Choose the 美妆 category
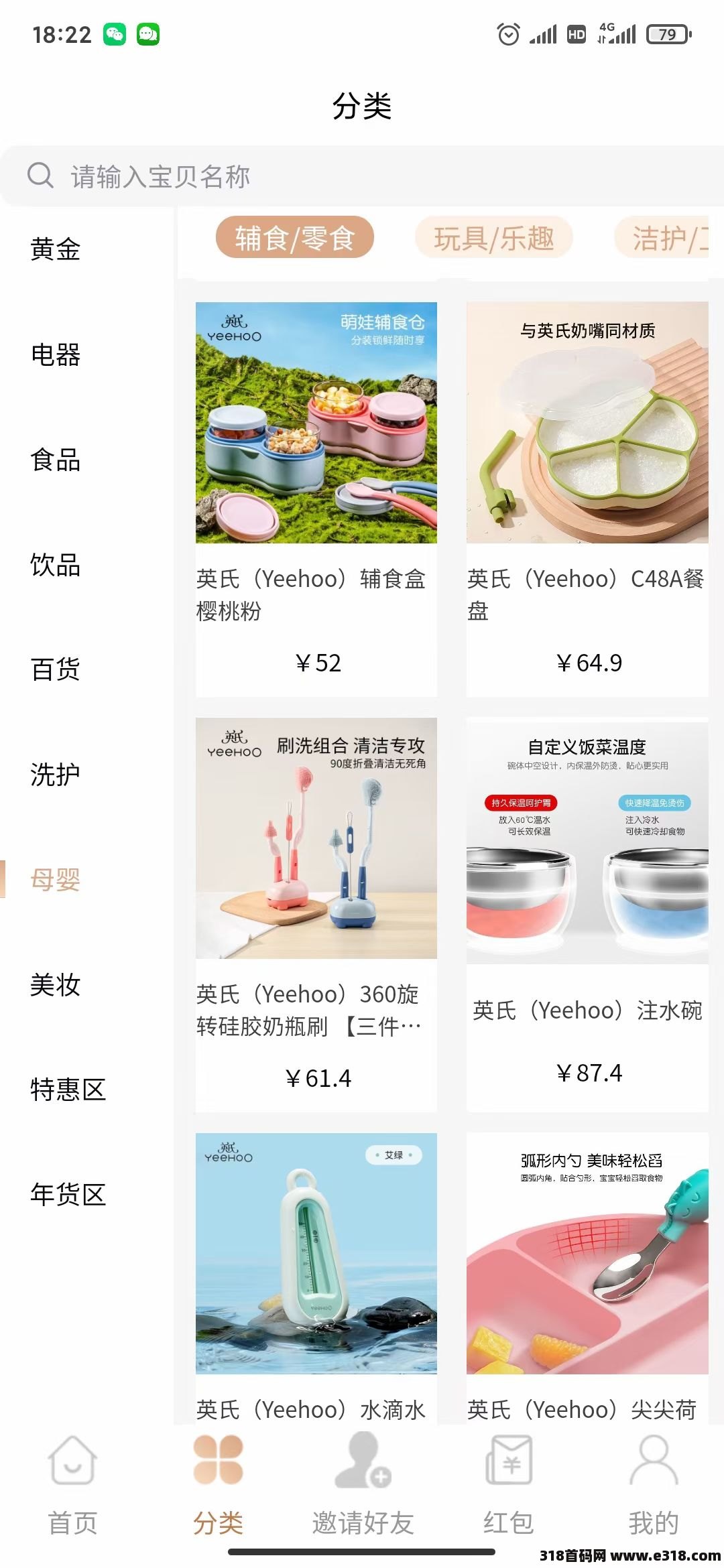This screenshot has height=1568, width=724. (56, 984)
